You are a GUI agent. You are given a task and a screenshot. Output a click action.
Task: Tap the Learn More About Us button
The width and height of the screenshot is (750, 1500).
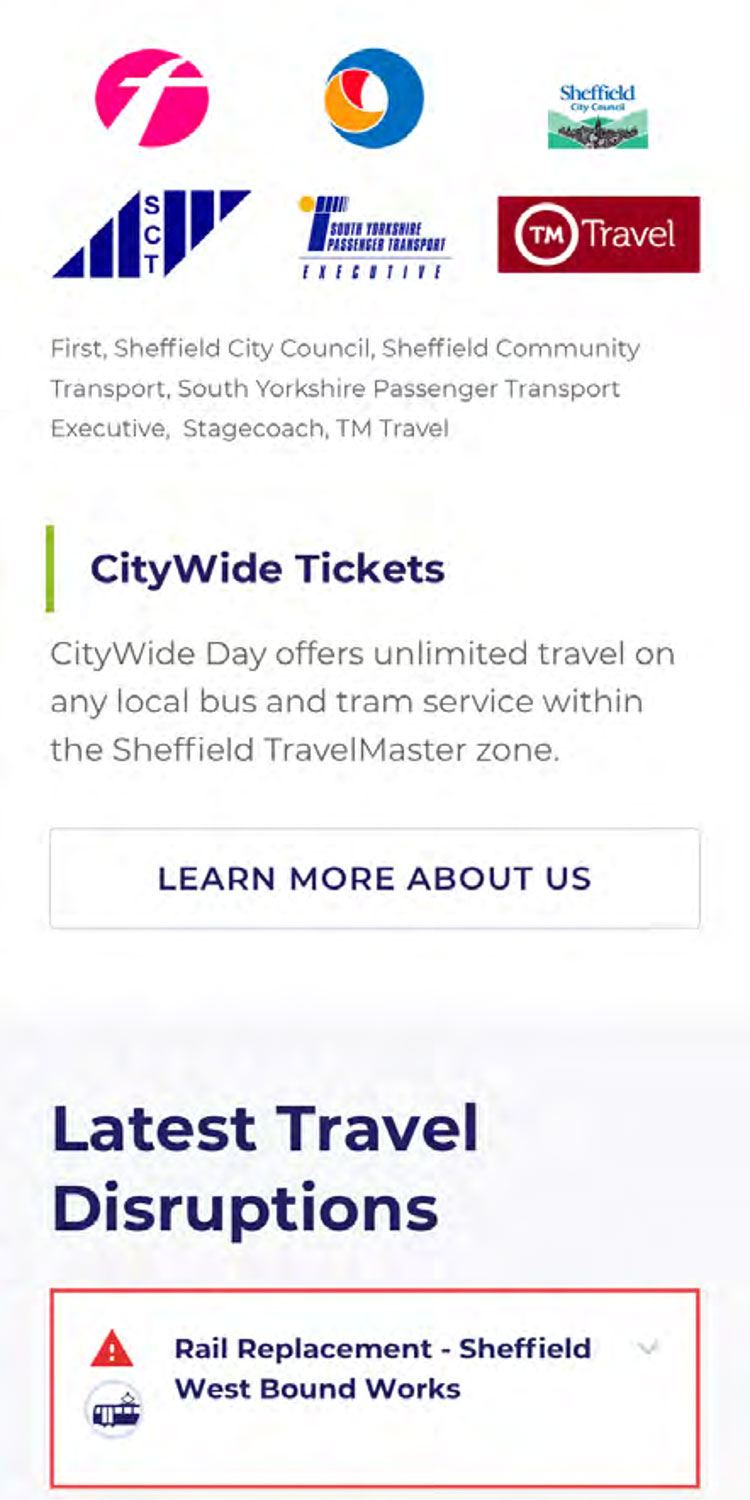point(374,878)
